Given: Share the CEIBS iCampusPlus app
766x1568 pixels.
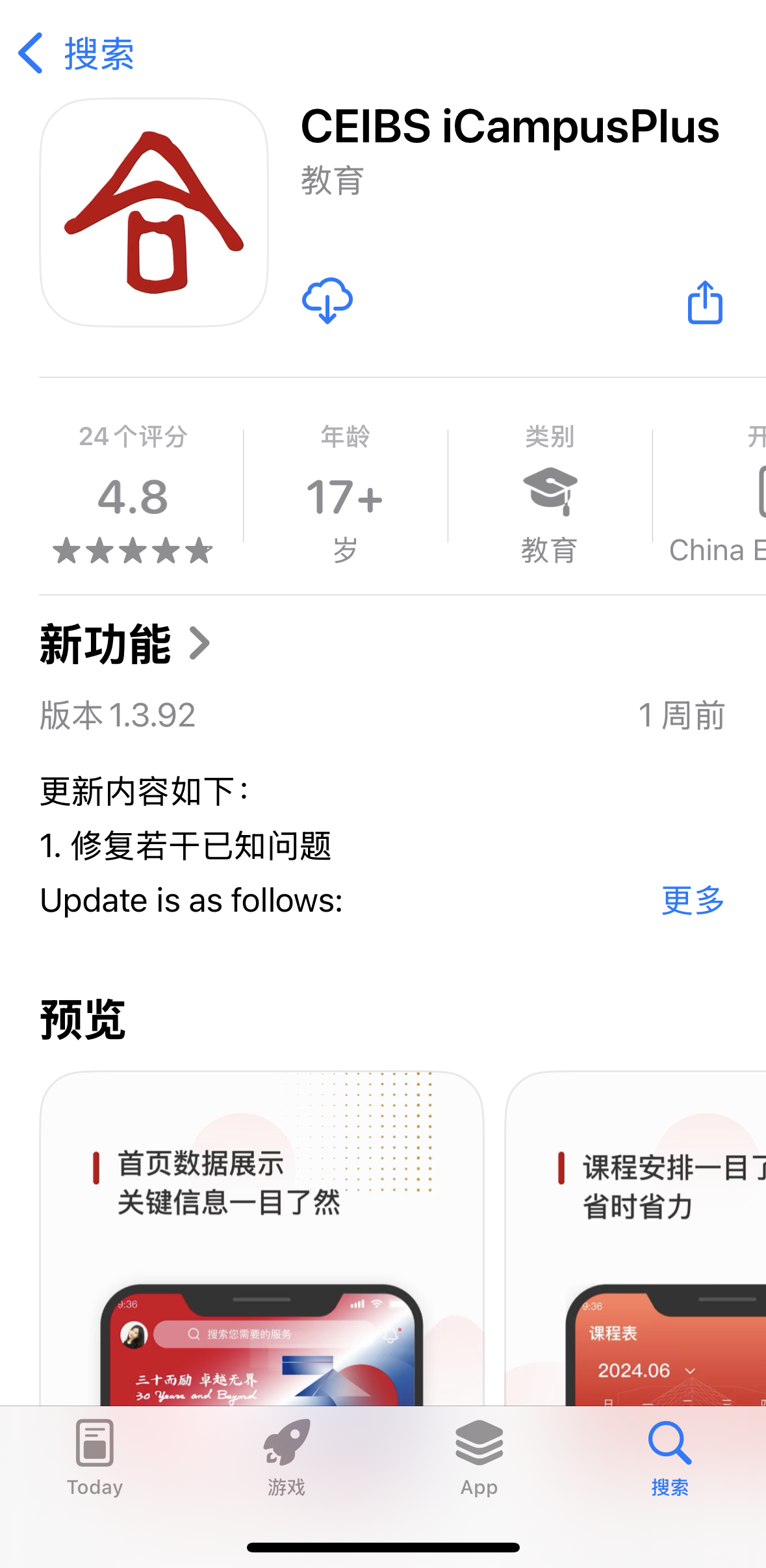Looking at the screenshot, I should point(705,302).
